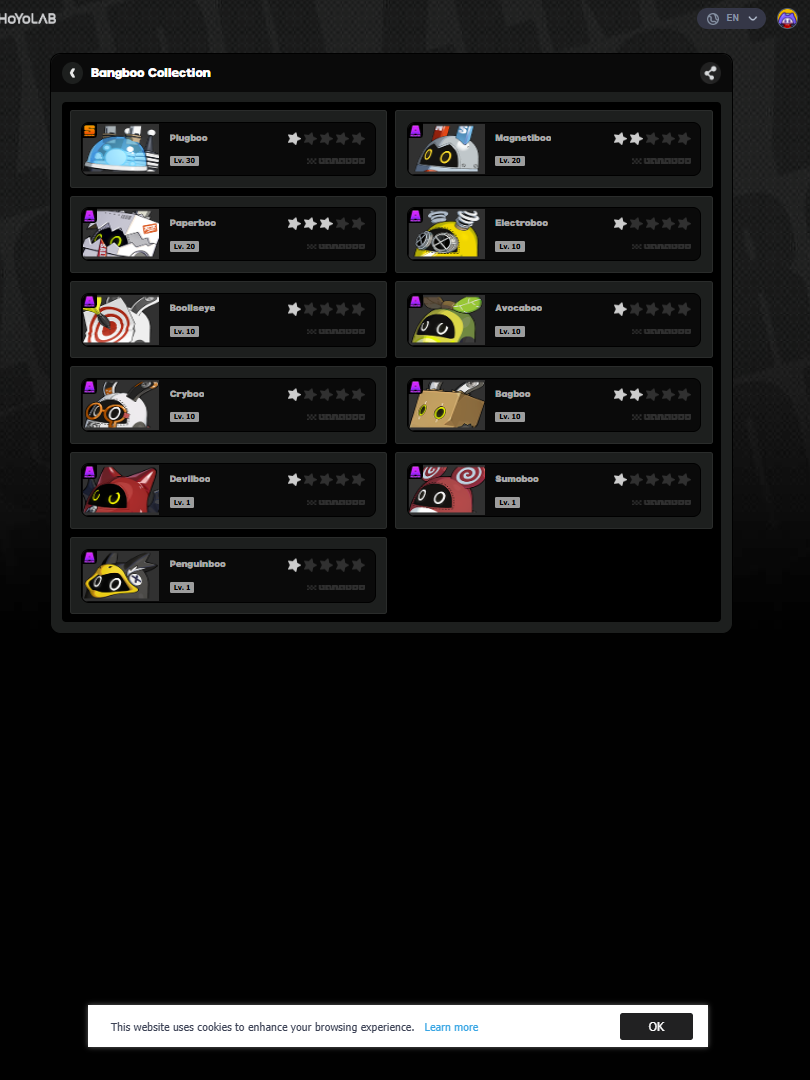Image resolution: width=810 pixels, height=1080 pixels.
Task: Share the Bangboo Collection
Action: 710,73
